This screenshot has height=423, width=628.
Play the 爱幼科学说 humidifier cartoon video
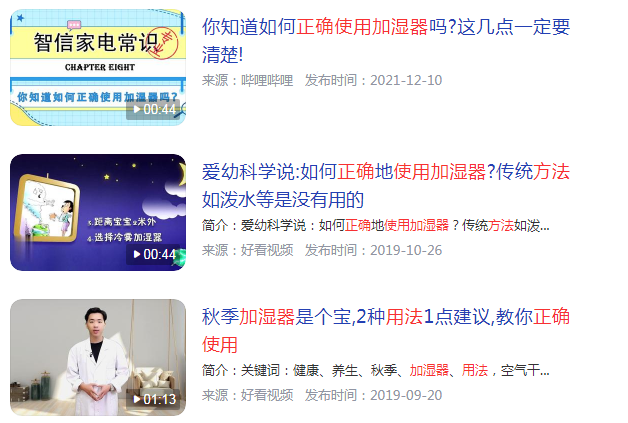click(x=97, y=212)
